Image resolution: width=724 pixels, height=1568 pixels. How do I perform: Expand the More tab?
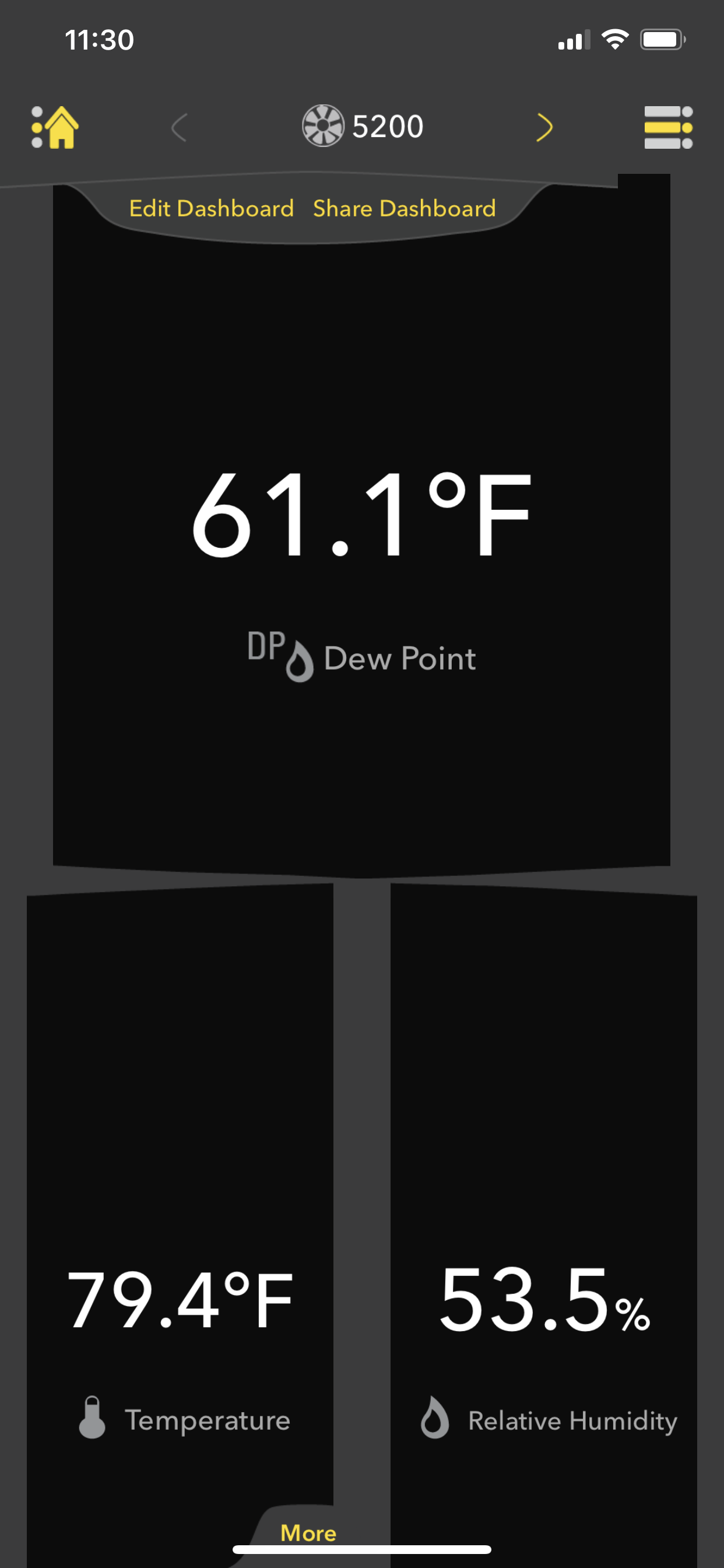click(x=308, y=1532)
